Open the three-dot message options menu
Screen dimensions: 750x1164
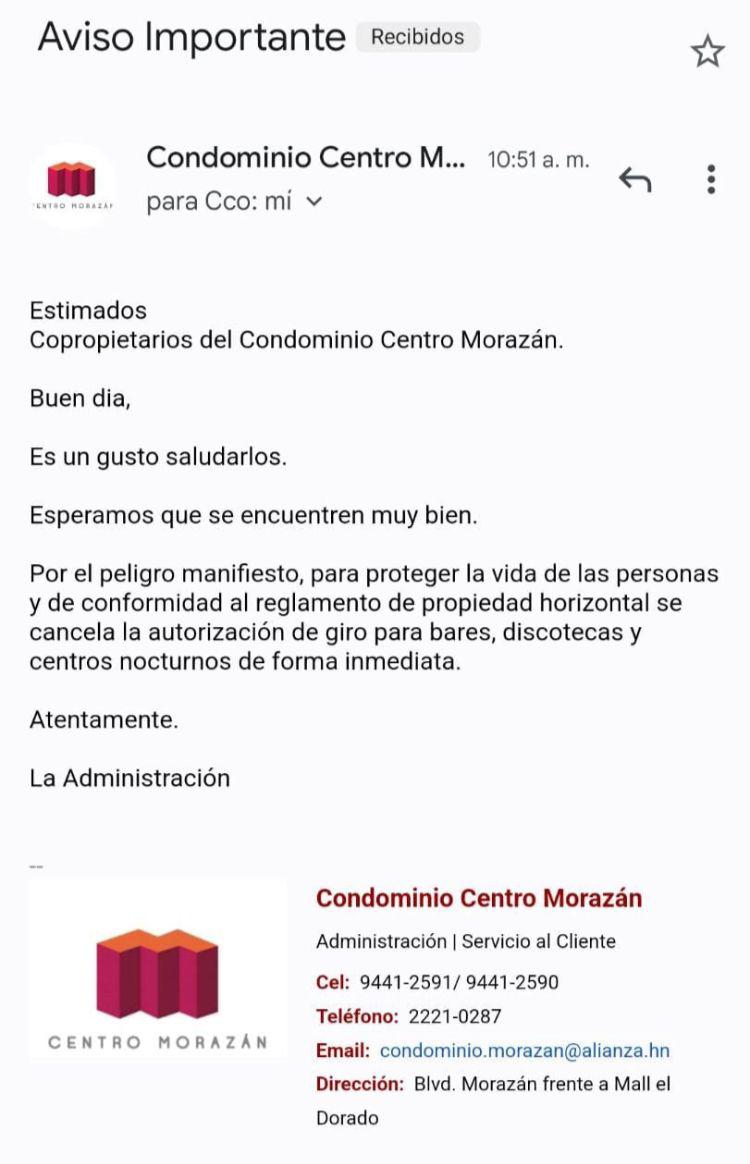(x=711, y=179)
